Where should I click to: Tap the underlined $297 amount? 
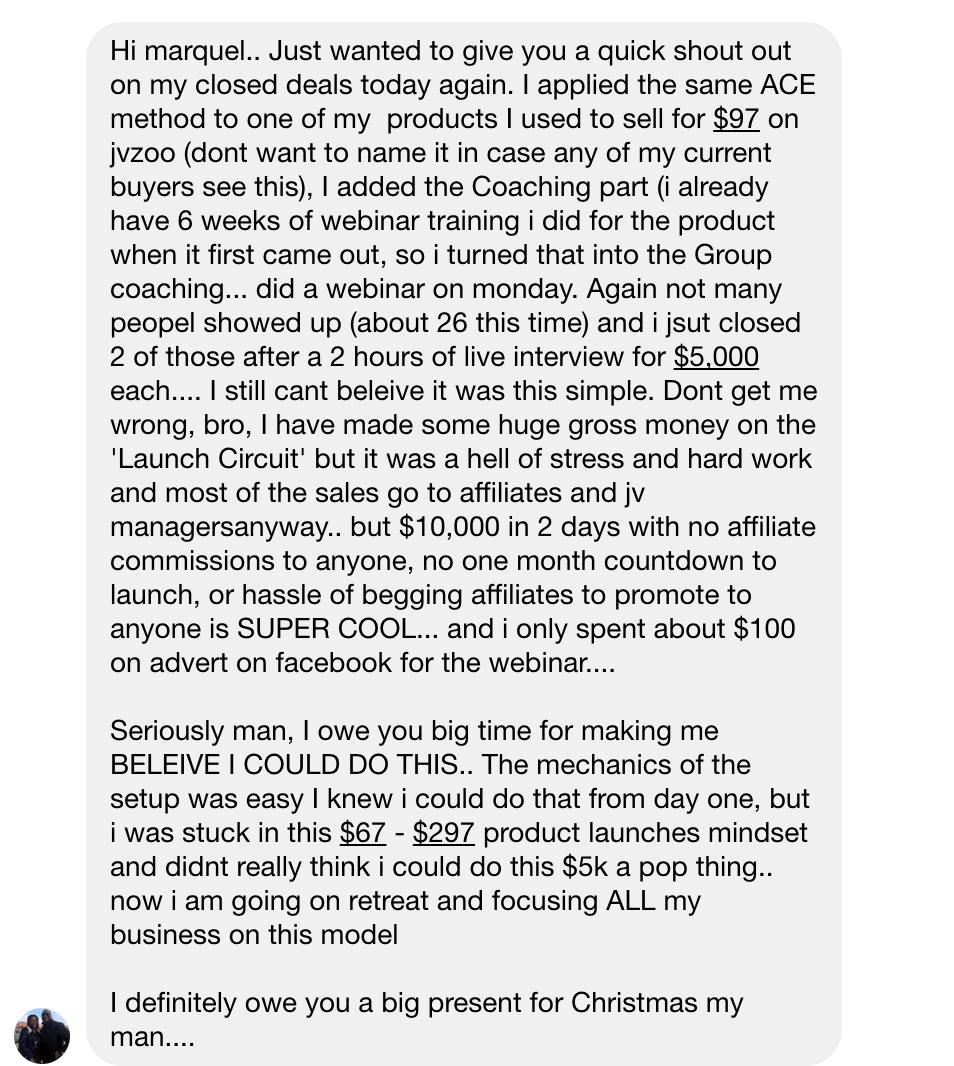pyautogui.click(x=443, y=832)
